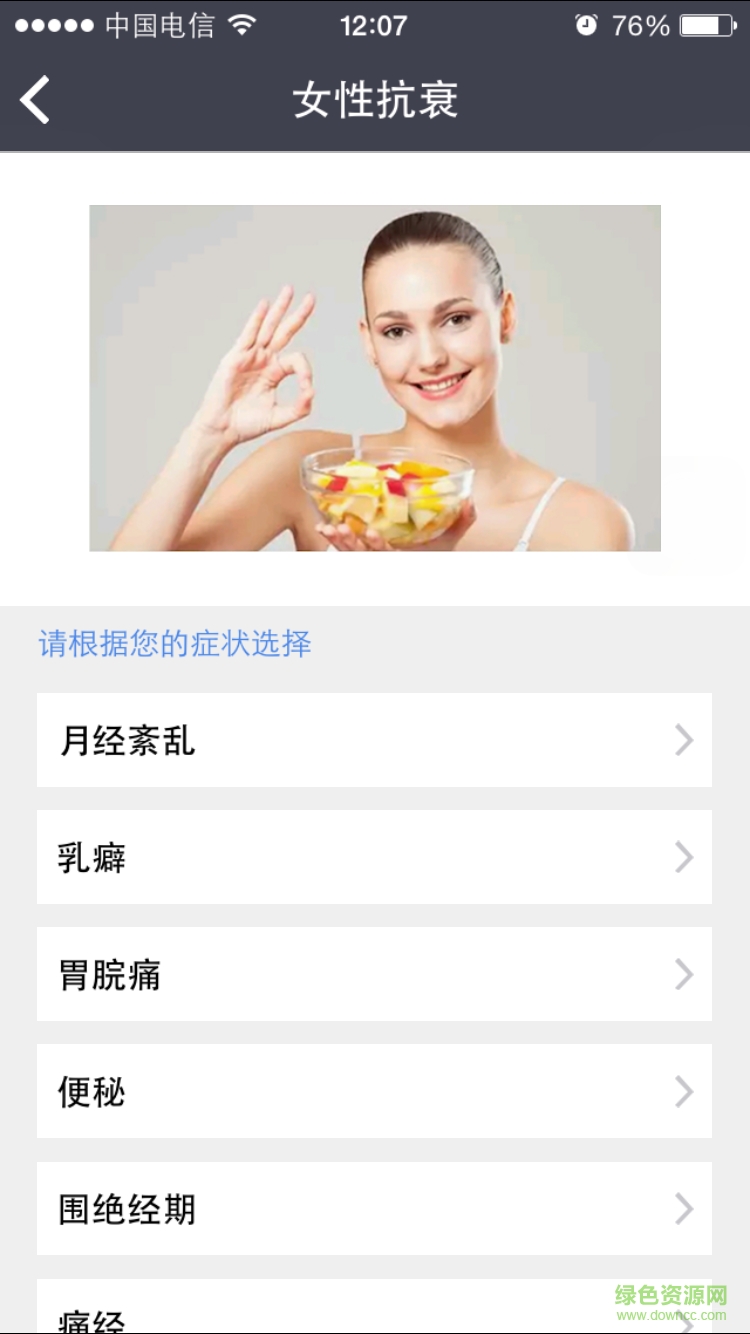Image resolution: width=750 pixels, height=1334 pixels.
Task: Go back using the top-left arrow
Action: pyautogui.click(x=36, y=100)
